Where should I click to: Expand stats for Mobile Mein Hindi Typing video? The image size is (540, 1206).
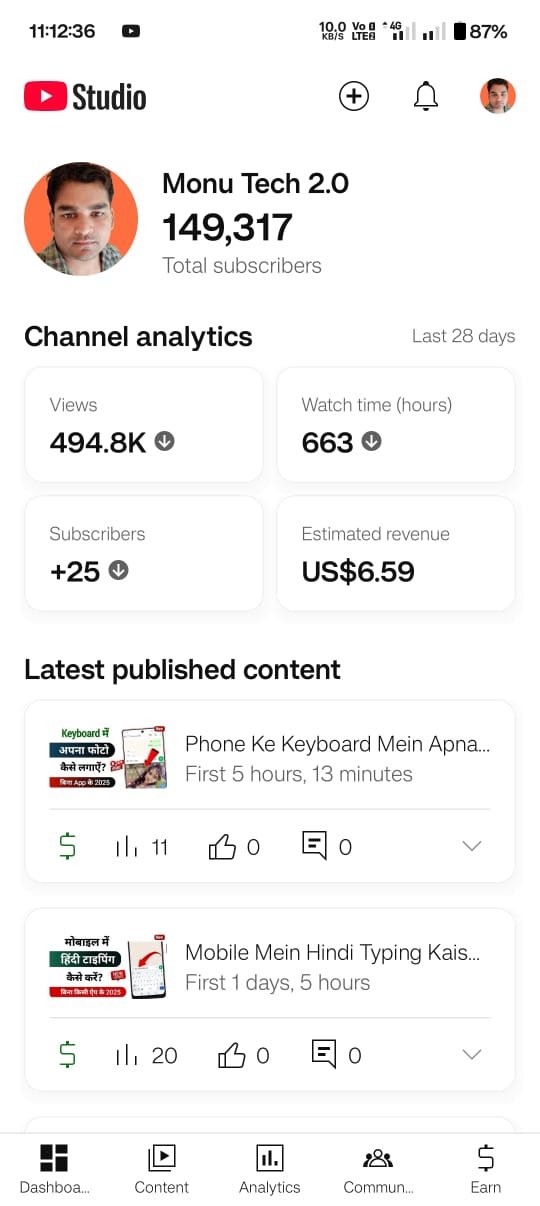[x=472, y=1055]
